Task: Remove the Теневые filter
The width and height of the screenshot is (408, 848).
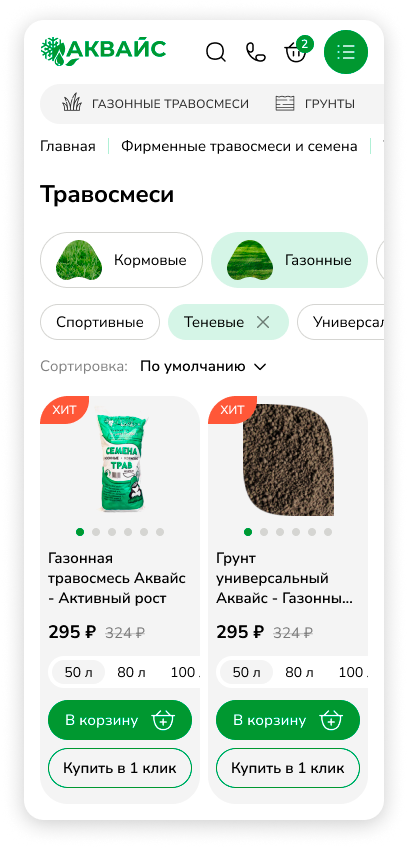Action: (263, 322)
